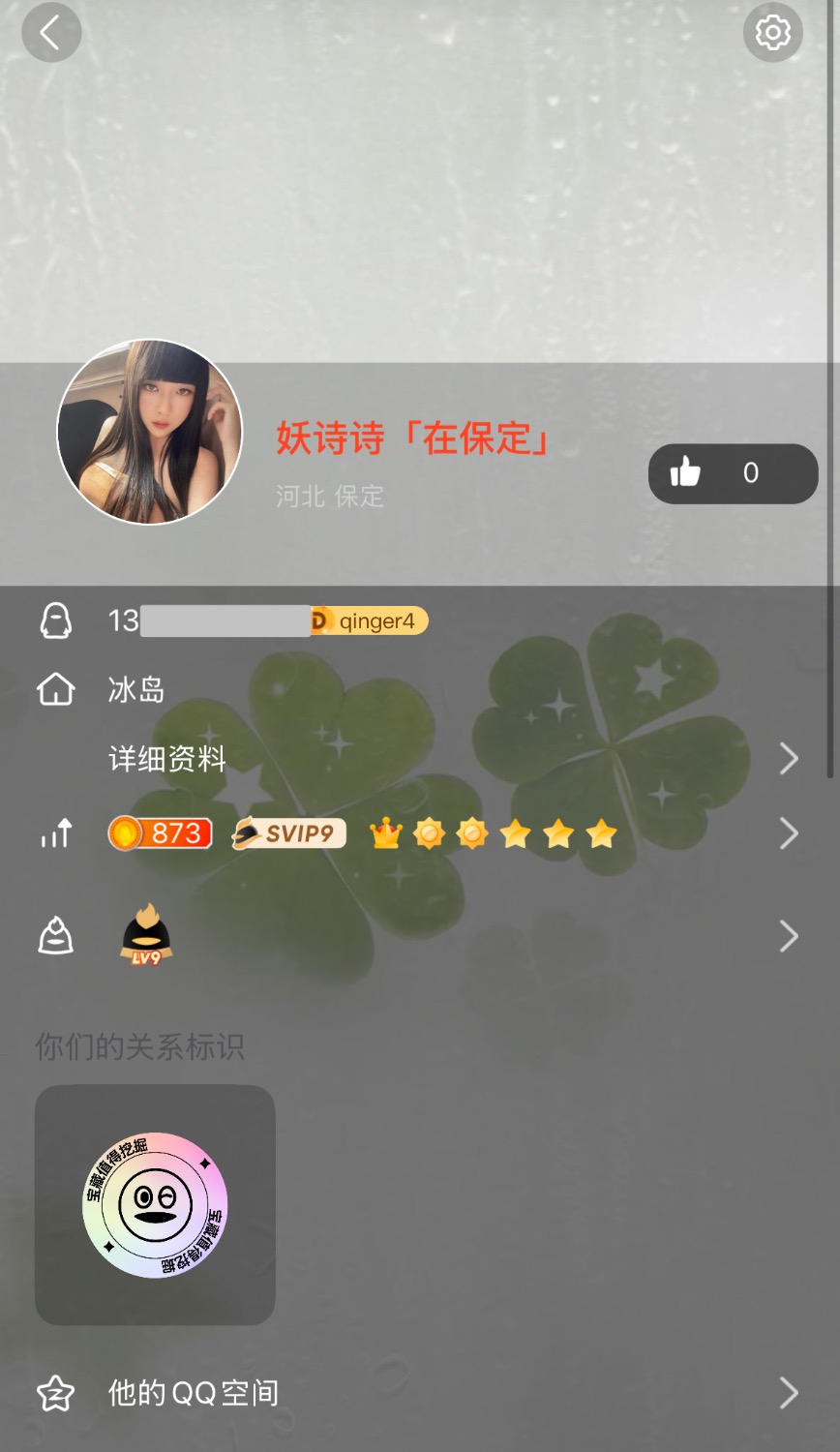The image size is (840, 1452).
Task: Go back using the top-left arrow
Action: (x=50, y=33)
